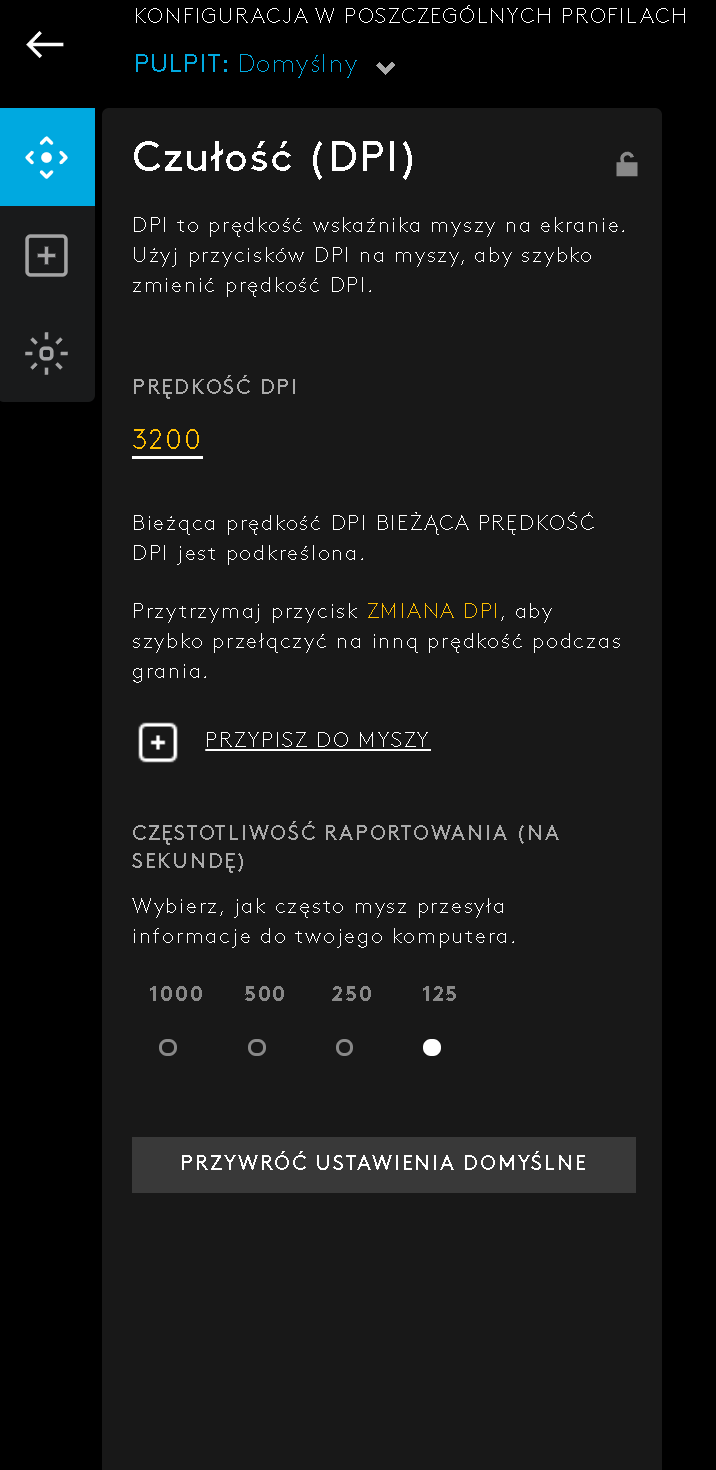Select the 125 report rate option

[x=432, y=1047]
